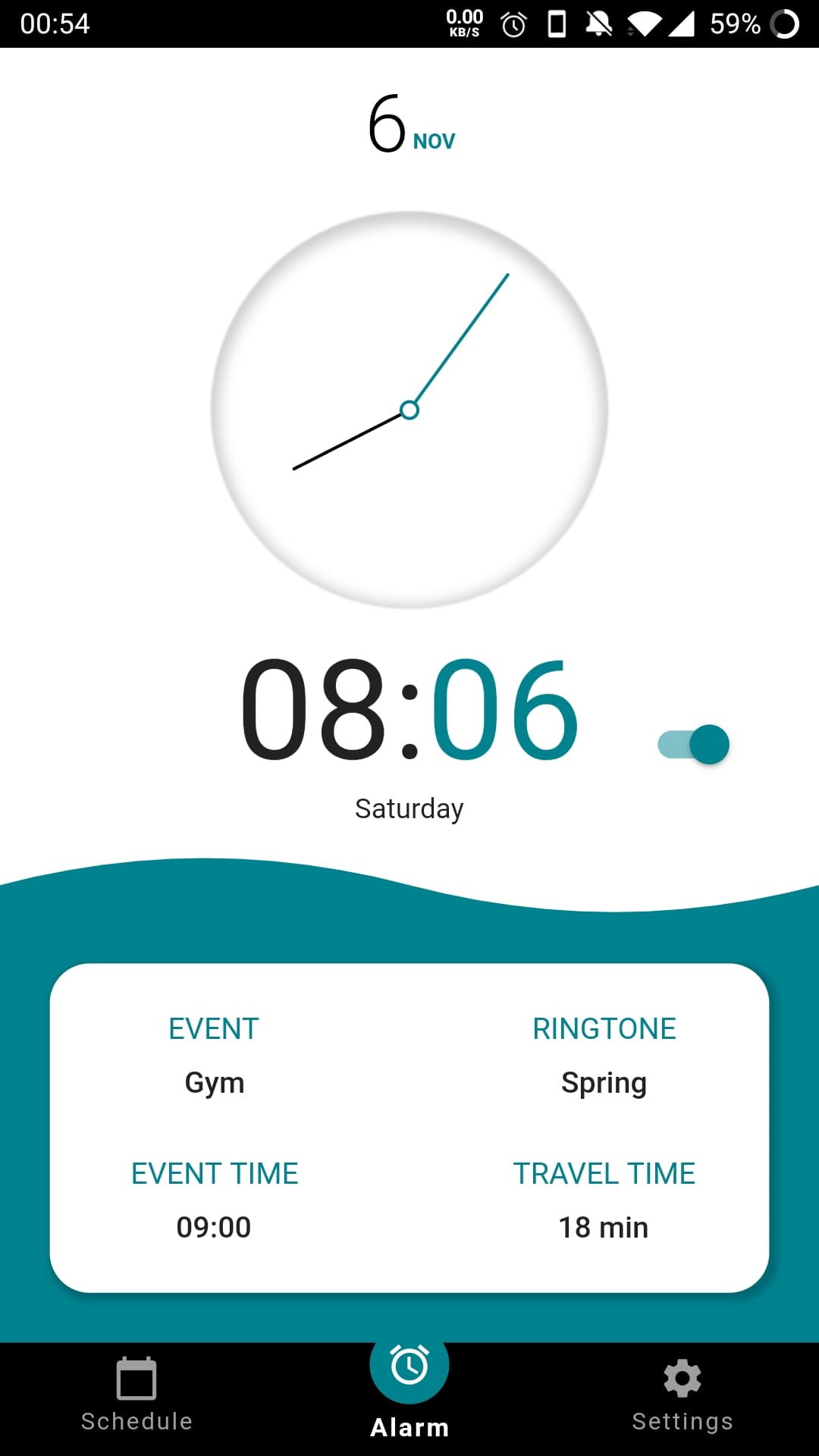Select the Alarm tab
819x1456 pixels.
click(x=409, y=1388)
